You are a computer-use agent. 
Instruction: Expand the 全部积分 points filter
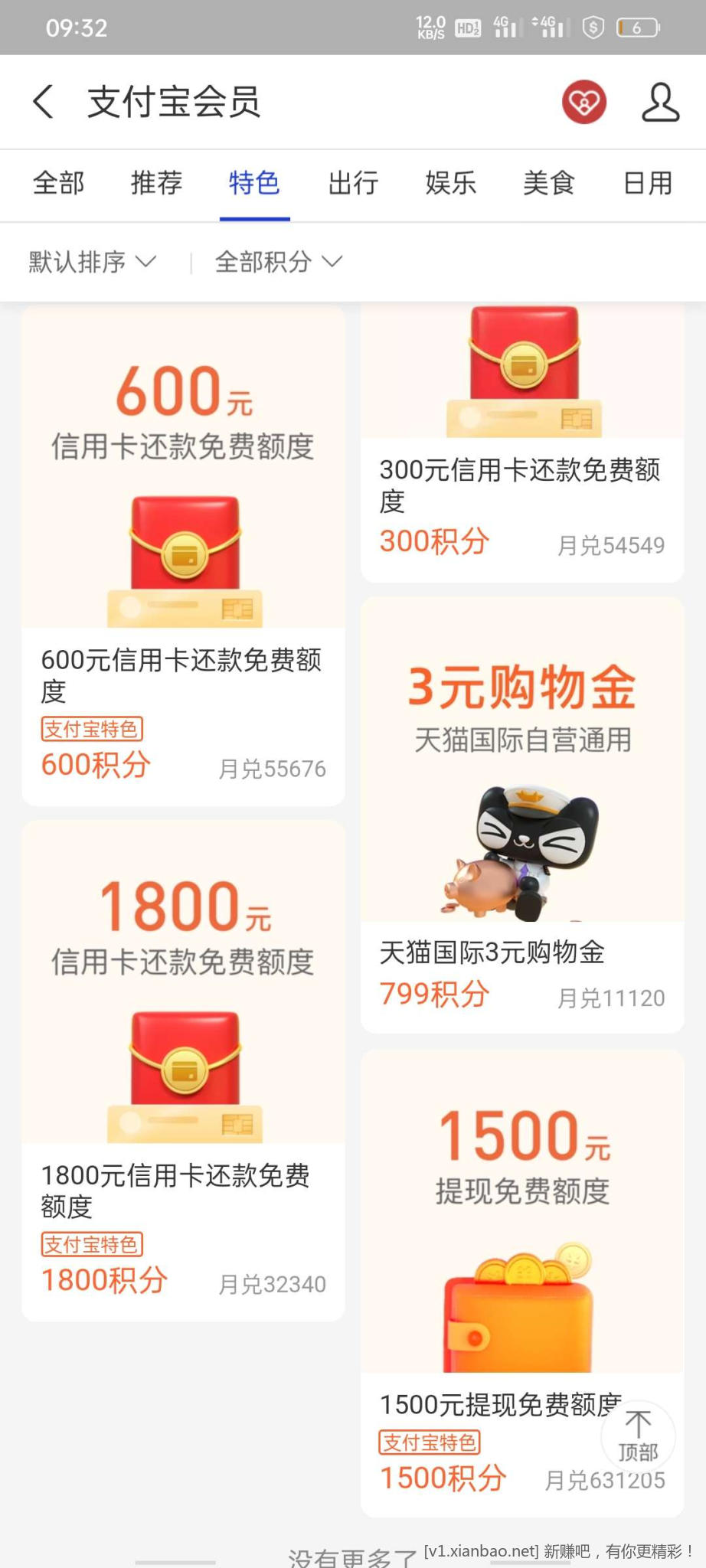coord(277,262)
